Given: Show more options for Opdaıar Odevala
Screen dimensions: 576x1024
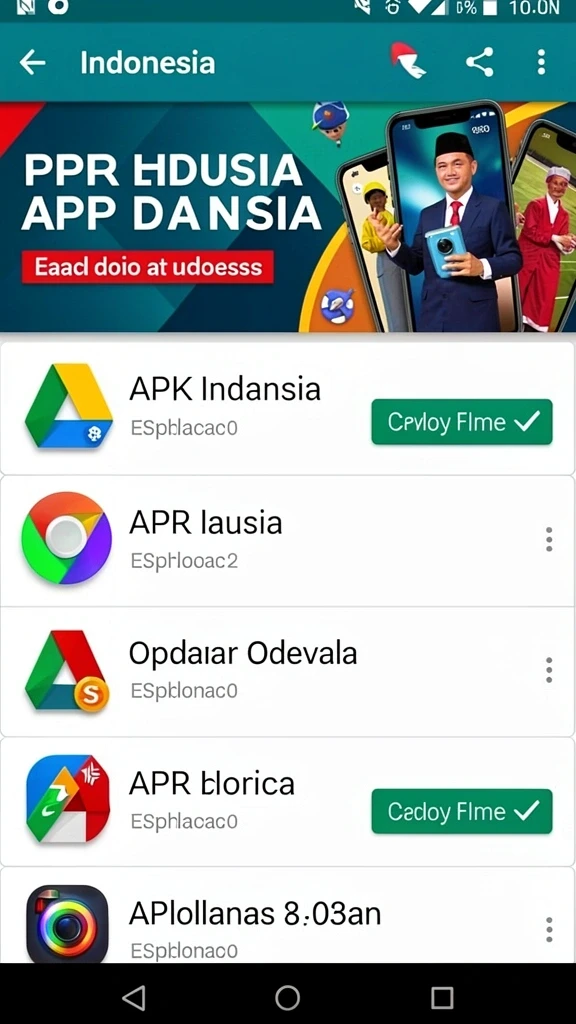Looking at the screenshot, I should [549, 670].
